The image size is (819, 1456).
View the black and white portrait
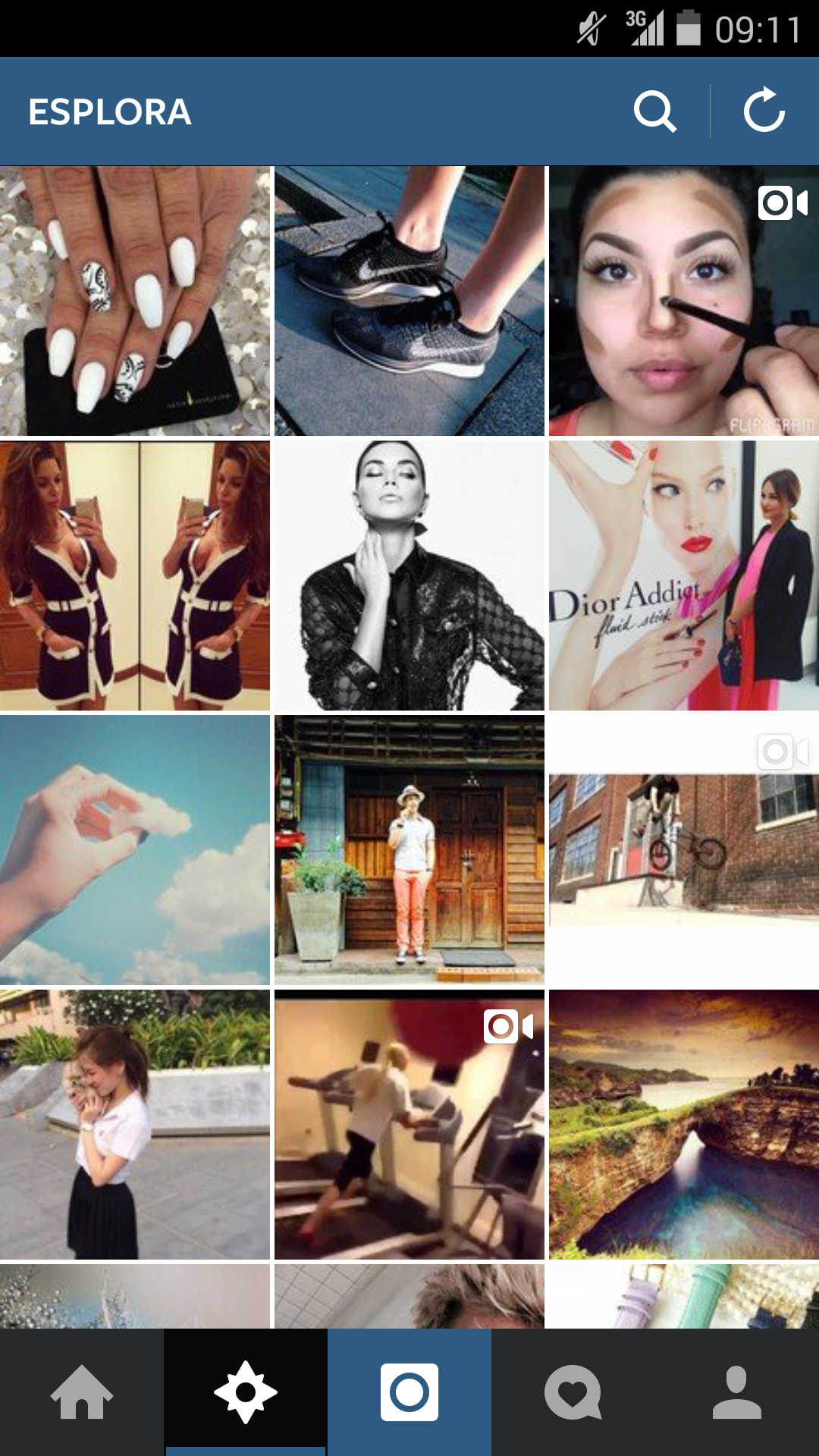[x=409, y=576]
